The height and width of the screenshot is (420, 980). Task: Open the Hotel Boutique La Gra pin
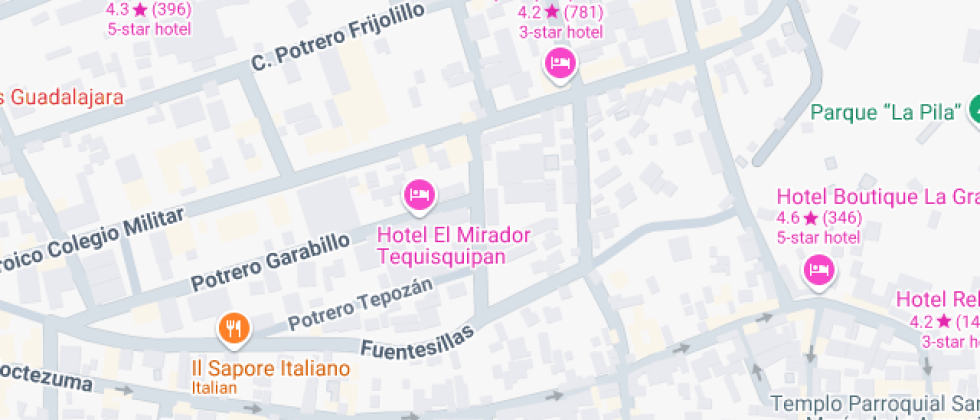(x=819, y=270)
